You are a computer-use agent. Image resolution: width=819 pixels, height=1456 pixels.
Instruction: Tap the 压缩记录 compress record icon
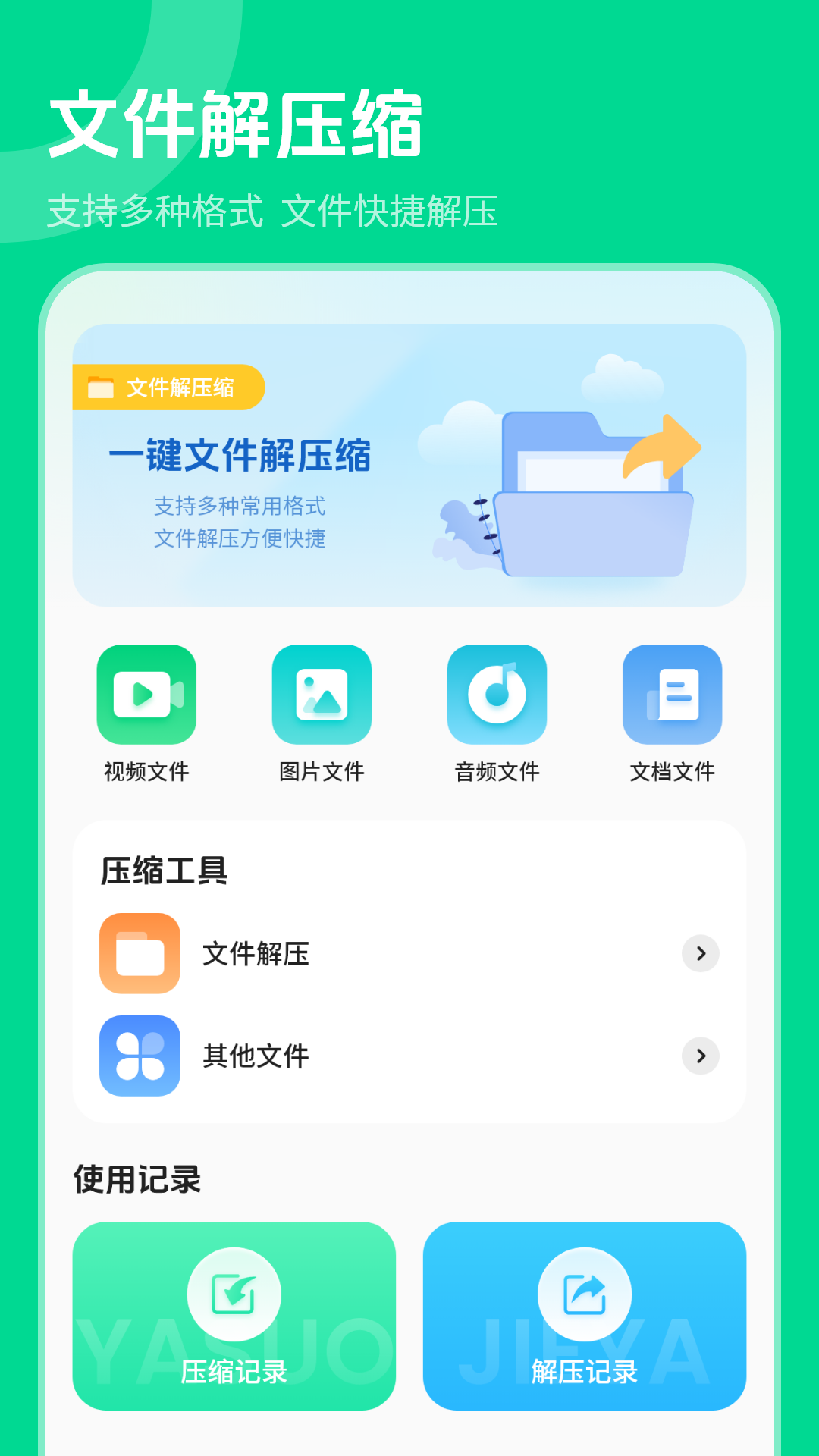tap(234, 1294)
